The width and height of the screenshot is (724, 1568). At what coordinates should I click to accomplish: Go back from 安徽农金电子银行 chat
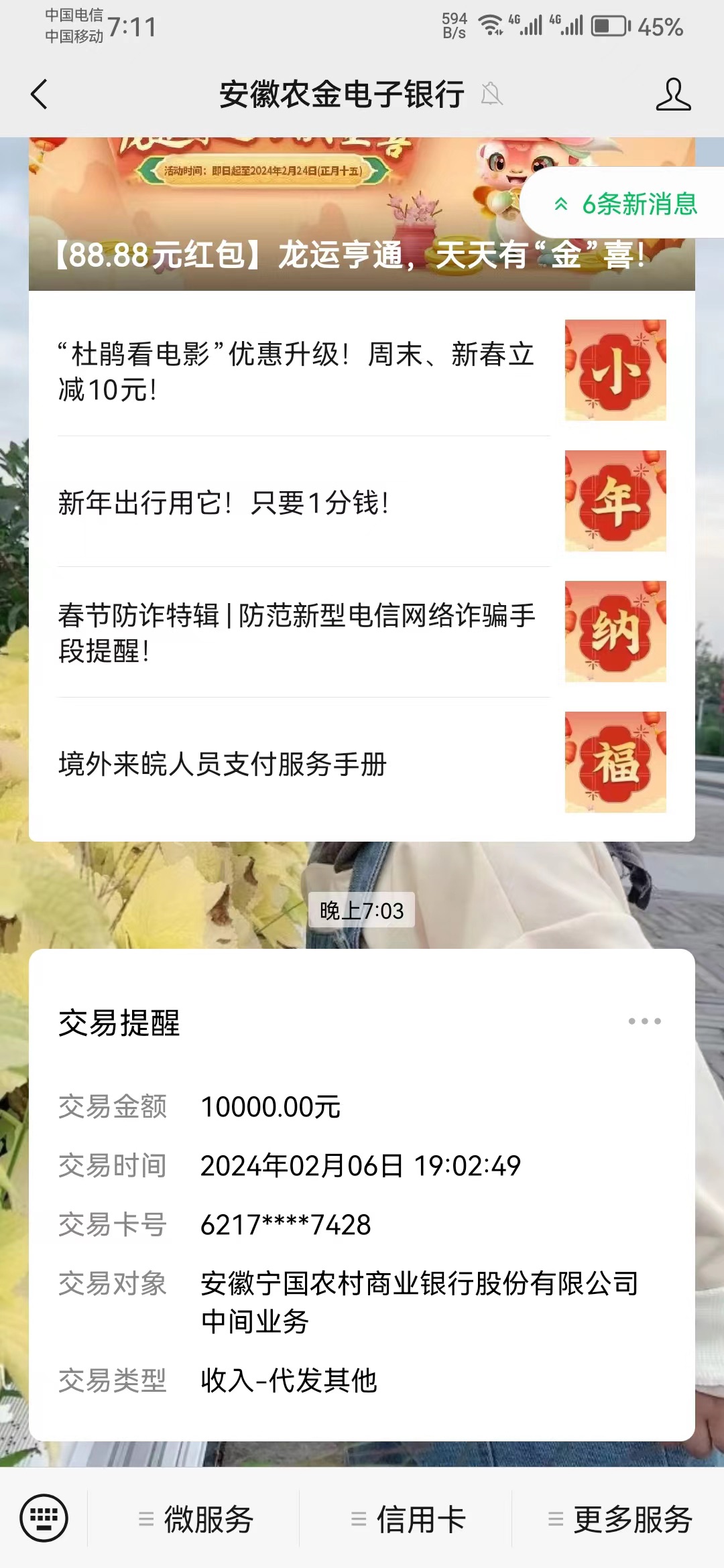40,94
